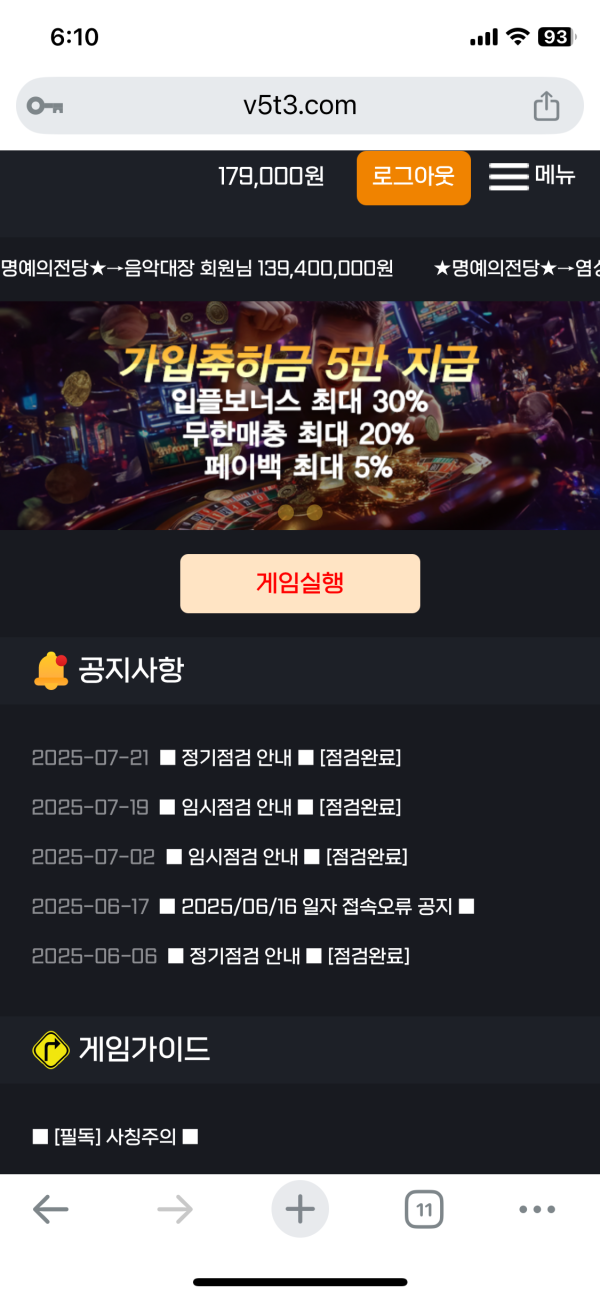
Task: Open the 가입축하금 5만 지급 promo banner
Action: 300,416
